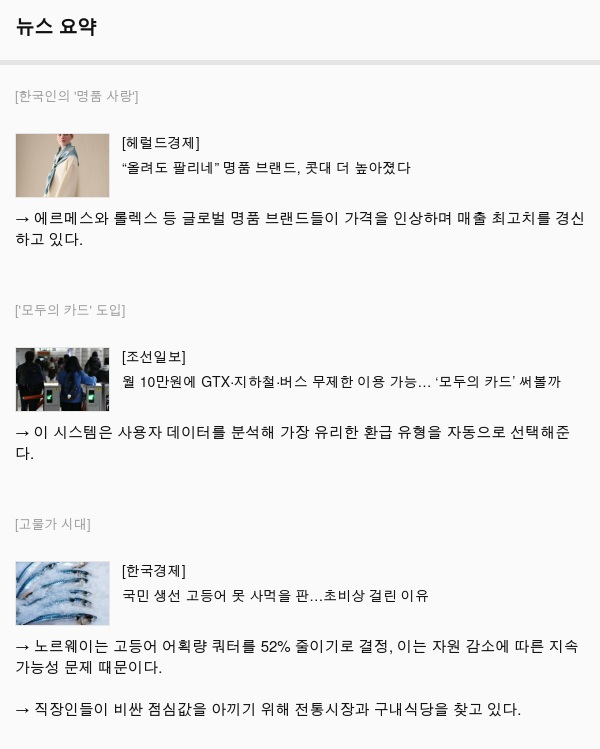
Task: Open the Hankyung mackerel price article
Action: (x=275, y=596)
